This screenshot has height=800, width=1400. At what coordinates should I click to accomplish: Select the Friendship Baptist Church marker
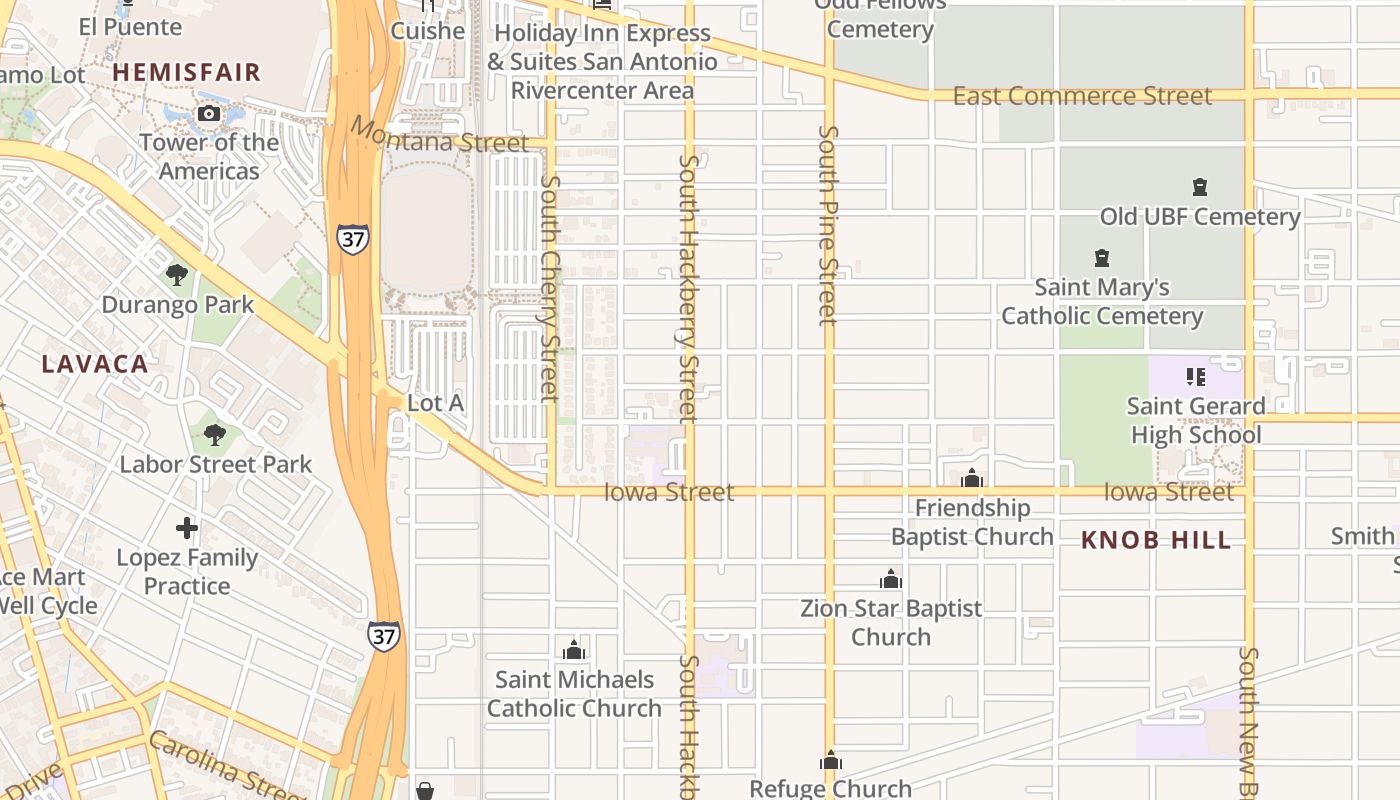[x=971, y=479]
